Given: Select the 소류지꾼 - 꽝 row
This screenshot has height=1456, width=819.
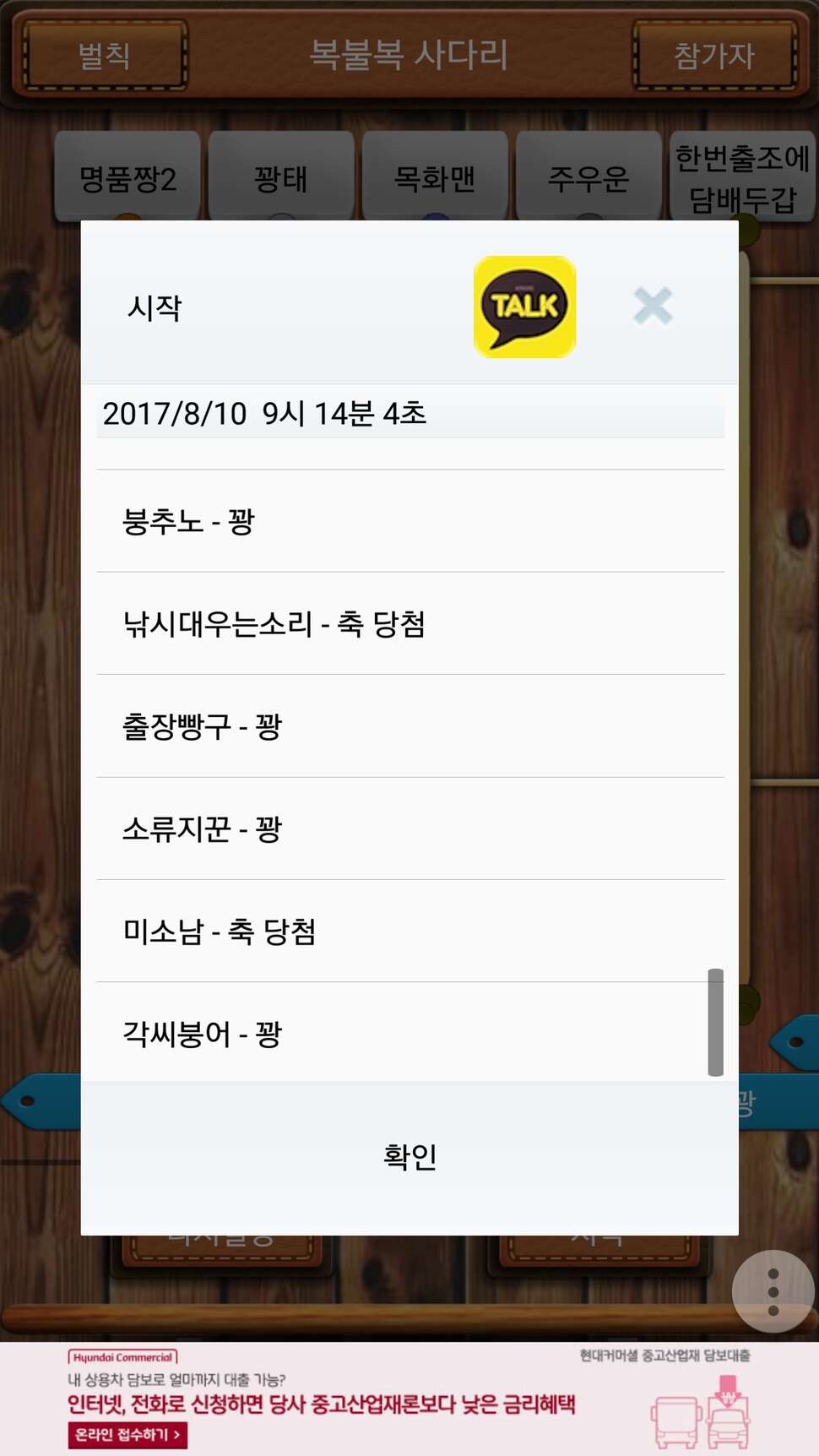Looking at the screenshot, I should tap(410, 829).
